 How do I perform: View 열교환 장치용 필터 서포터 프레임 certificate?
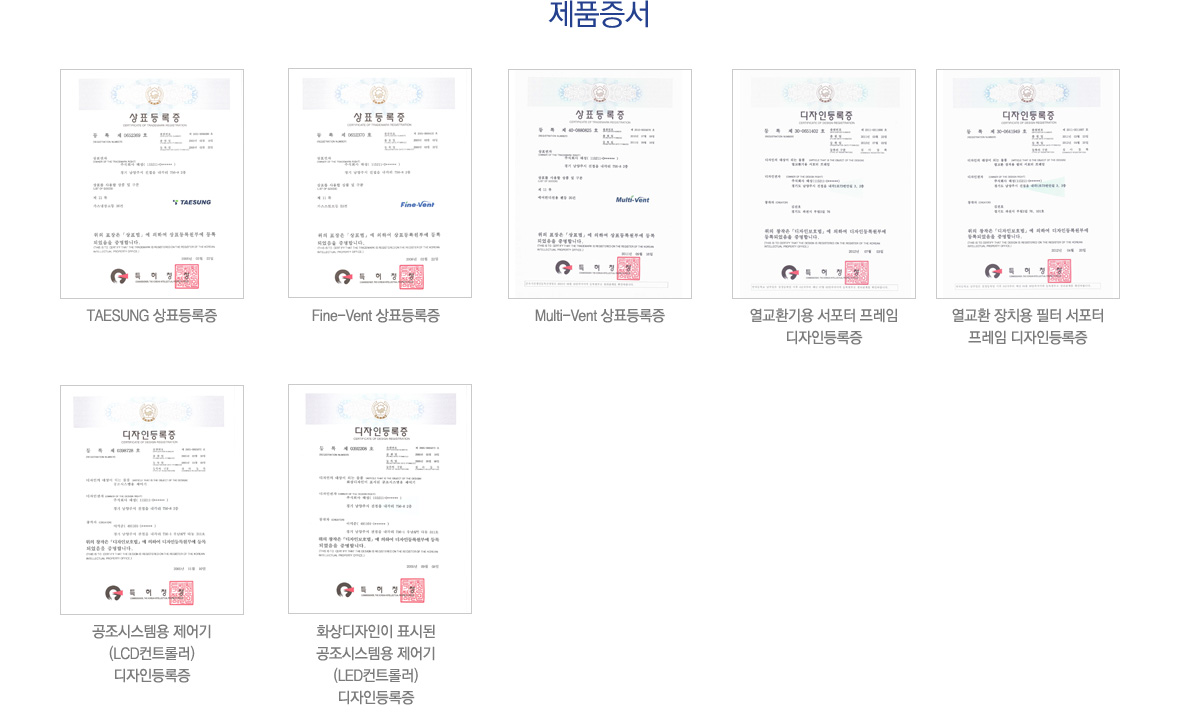click(x=1028, y=184)
